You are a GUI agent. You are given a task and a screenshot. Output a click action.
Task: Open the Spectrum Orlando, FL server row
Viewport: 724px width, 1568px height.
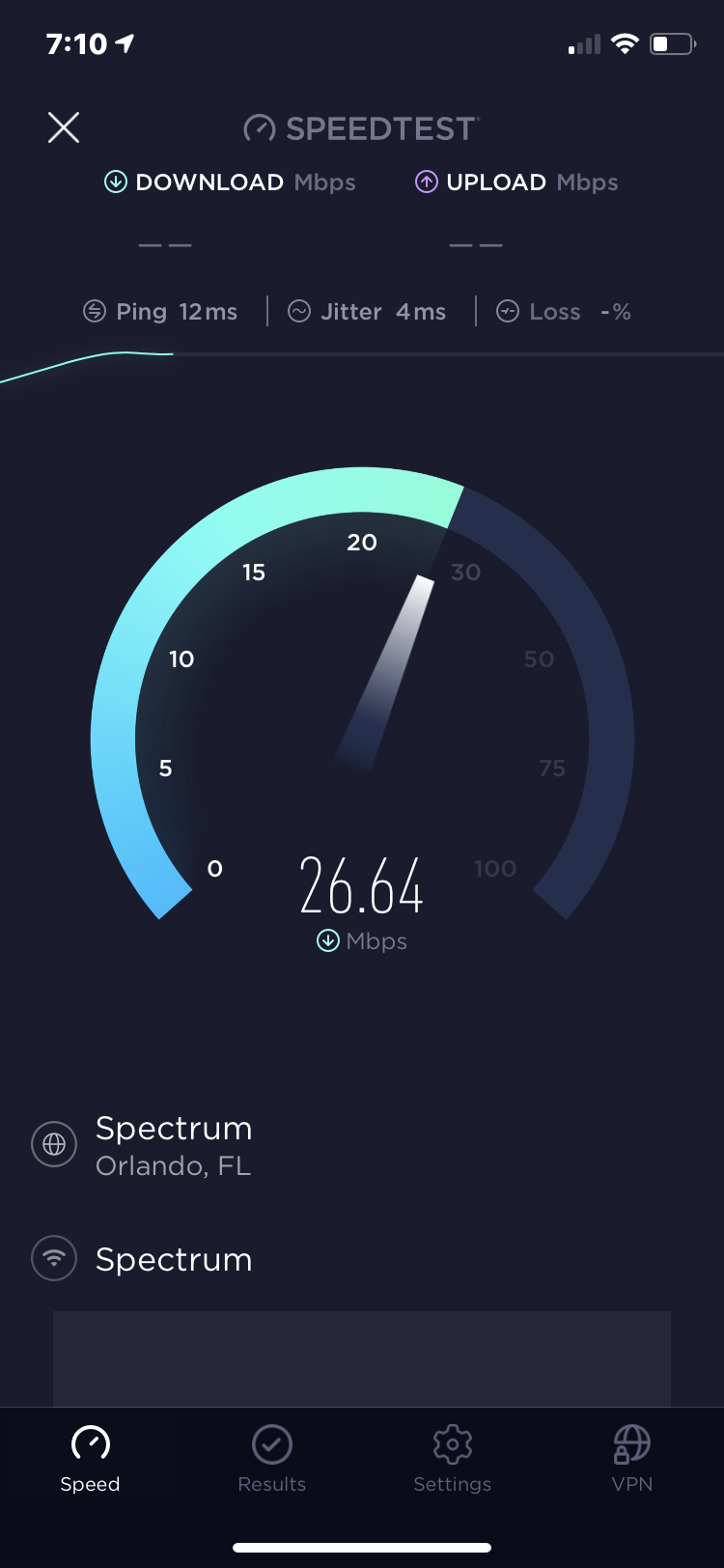click(x=174, y=1145)
